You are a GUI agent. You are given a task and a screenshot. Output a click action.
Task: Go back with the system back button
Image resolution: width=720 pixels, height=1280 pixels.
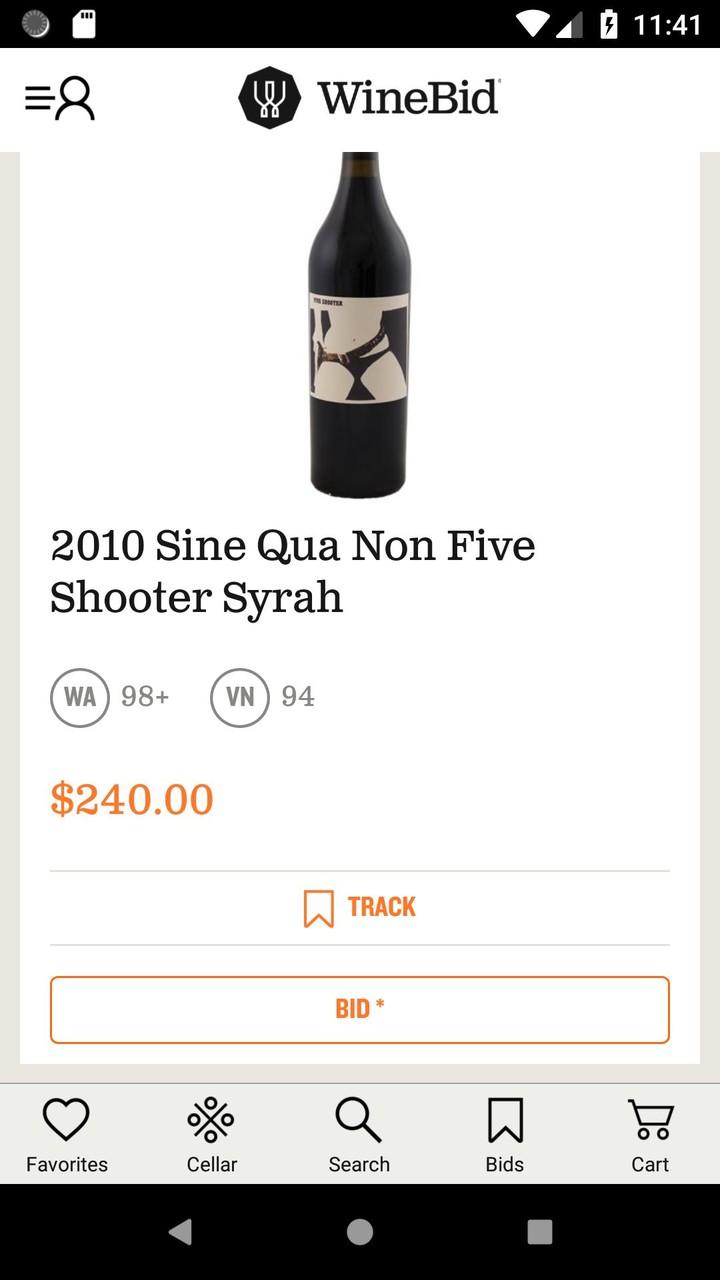pyautogui.click(x=180, y=1232)
